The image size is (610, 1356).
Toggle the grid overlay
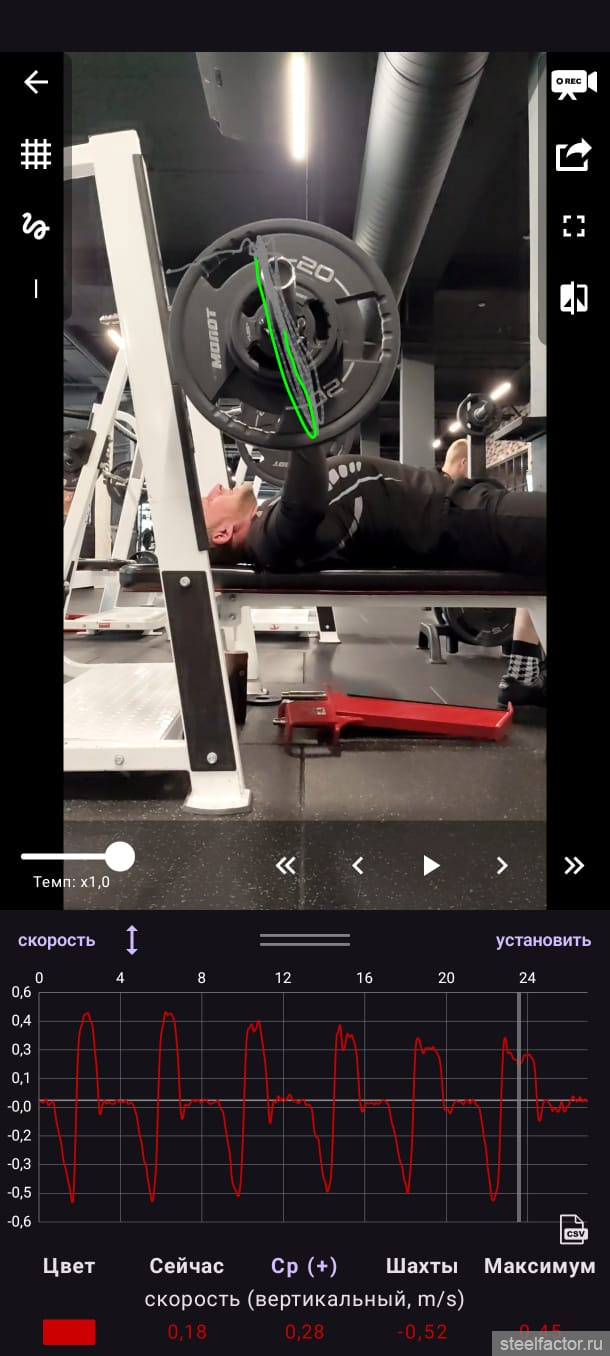pyautogui.click(x=36, y=154)
